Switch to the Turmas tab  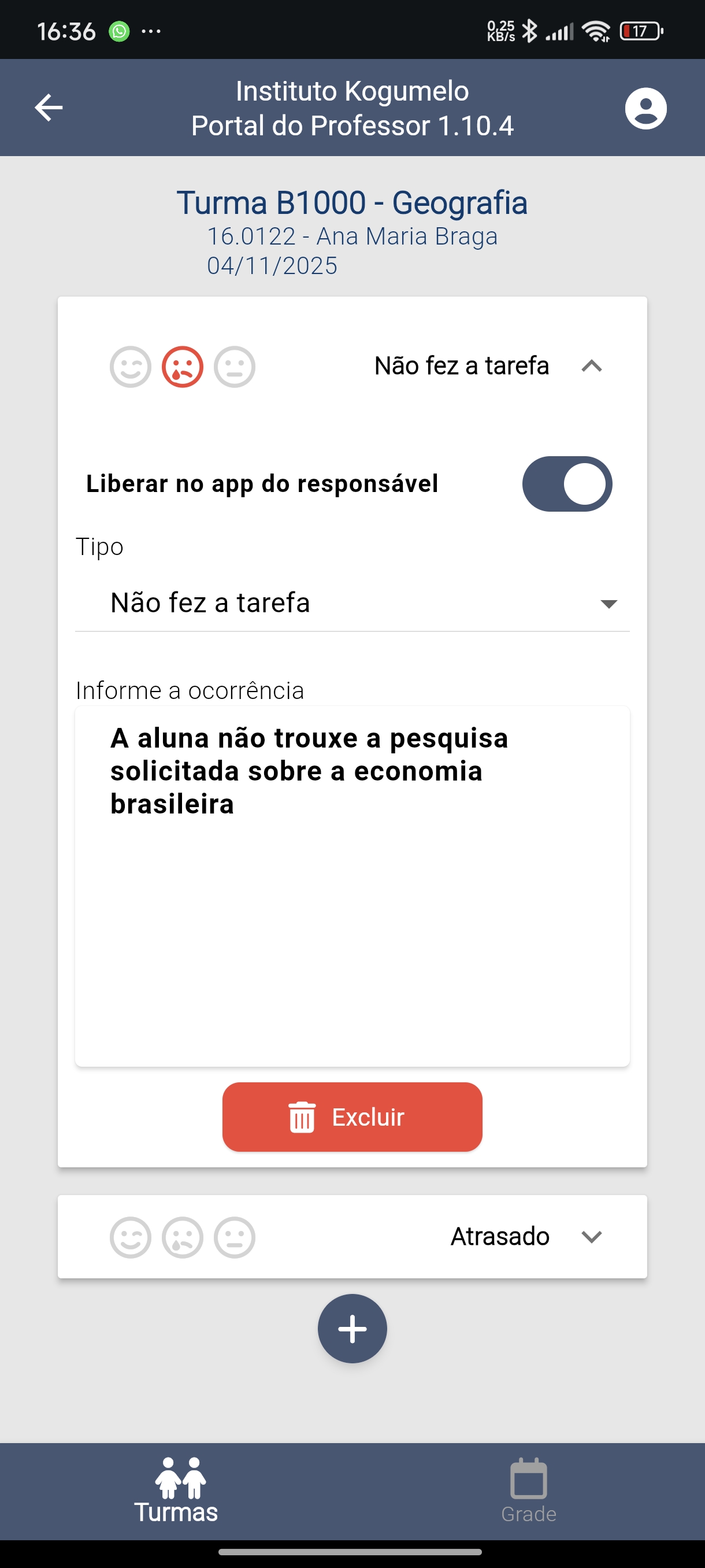point(176,1491)
